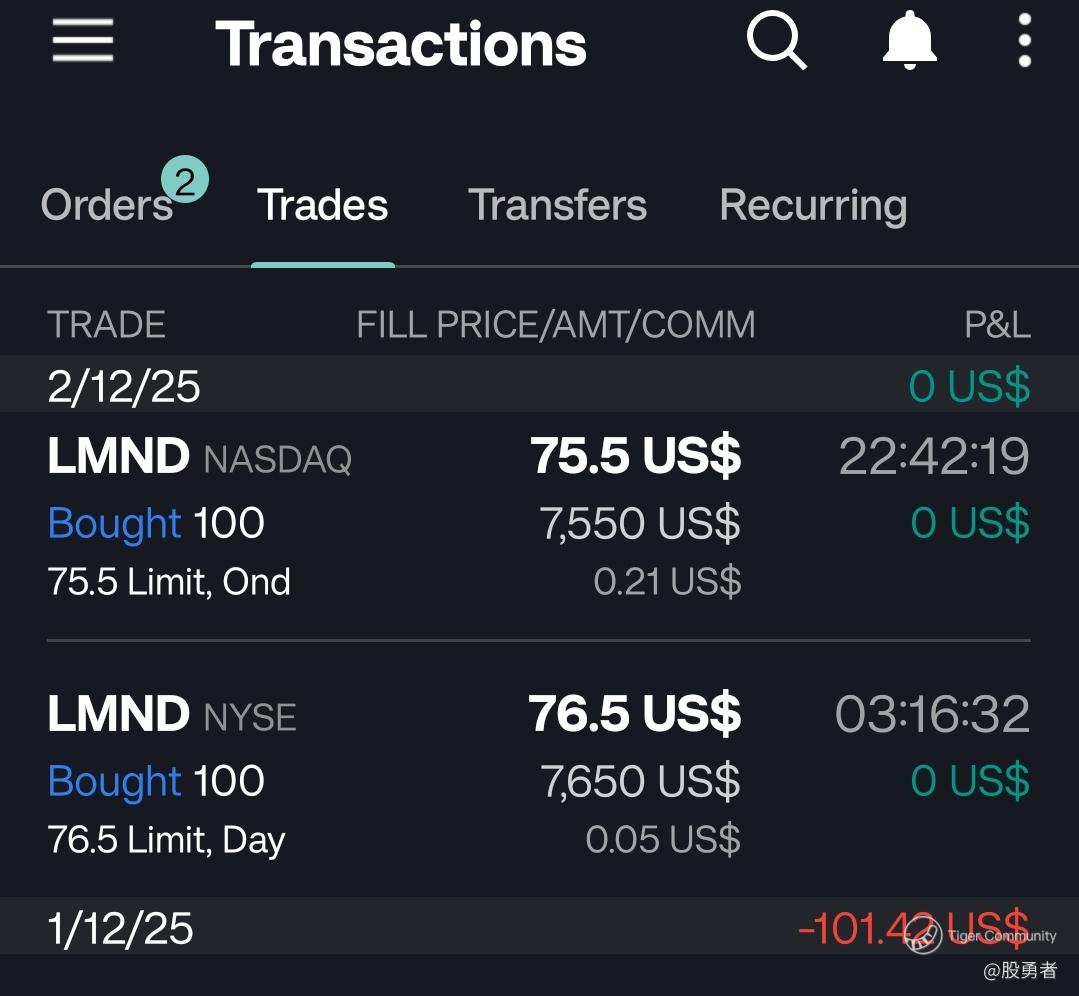This screenshot has width=1079, height=996.
Task: Open the notifications bell
Action: tap(909, 43)
